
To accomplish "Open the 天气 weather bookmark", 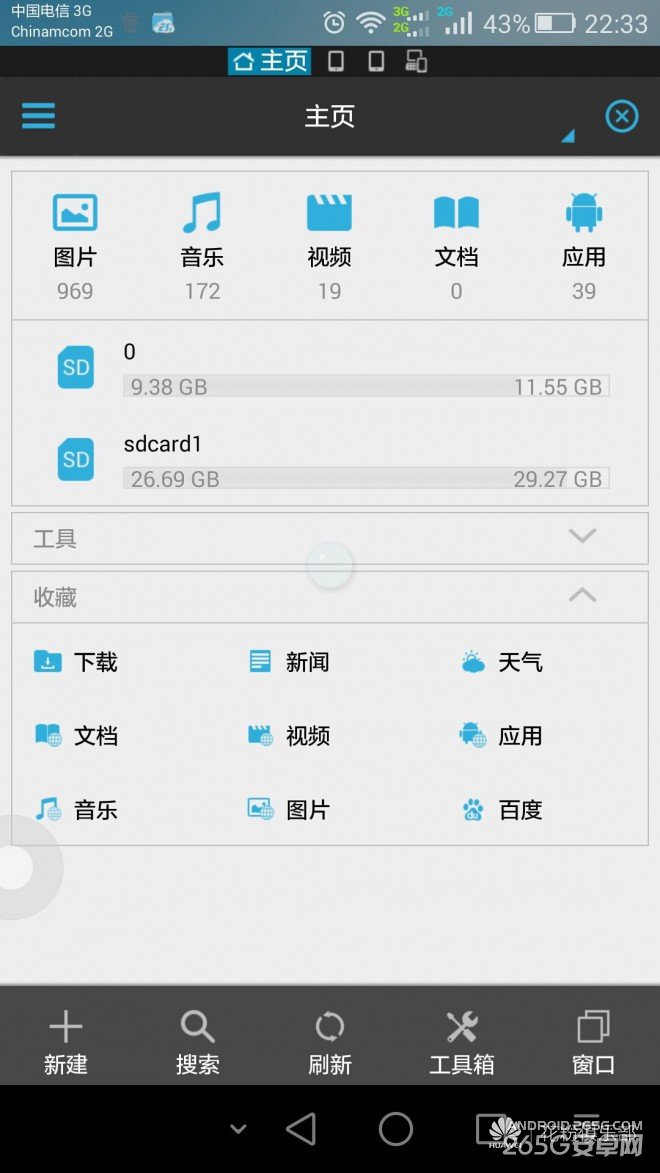I will pyautogui.click(x=502, y=662).
